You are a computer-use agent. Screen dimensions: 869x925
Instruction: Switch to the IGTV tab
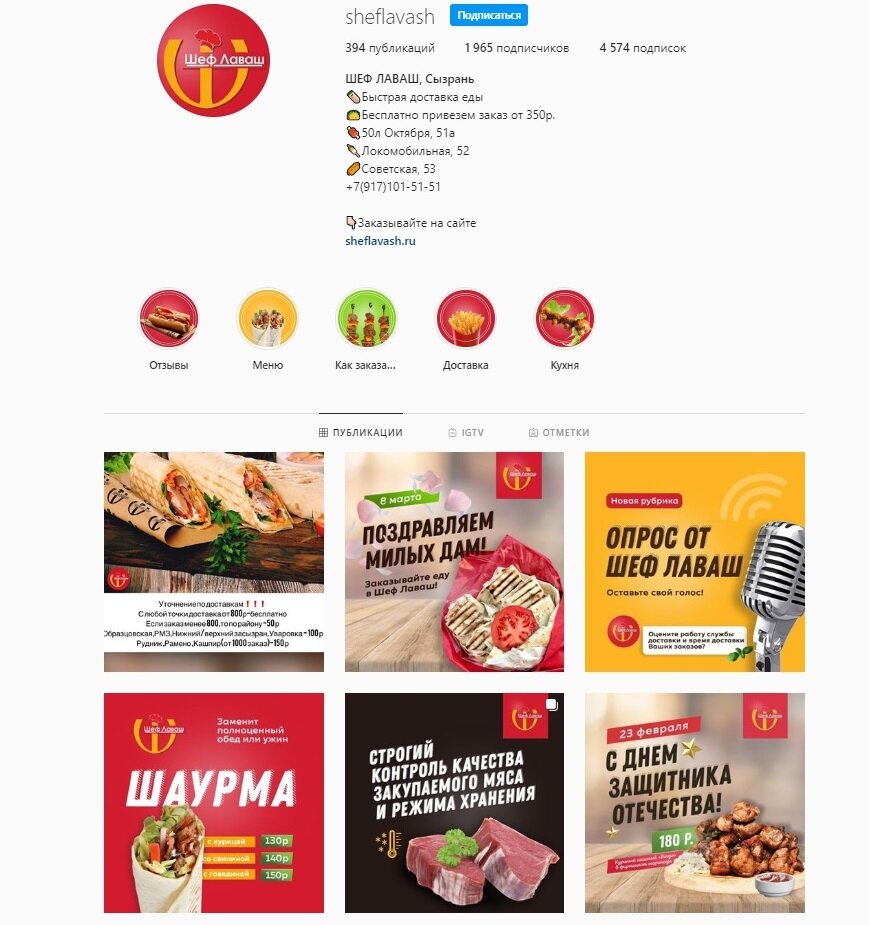[466, 433]
